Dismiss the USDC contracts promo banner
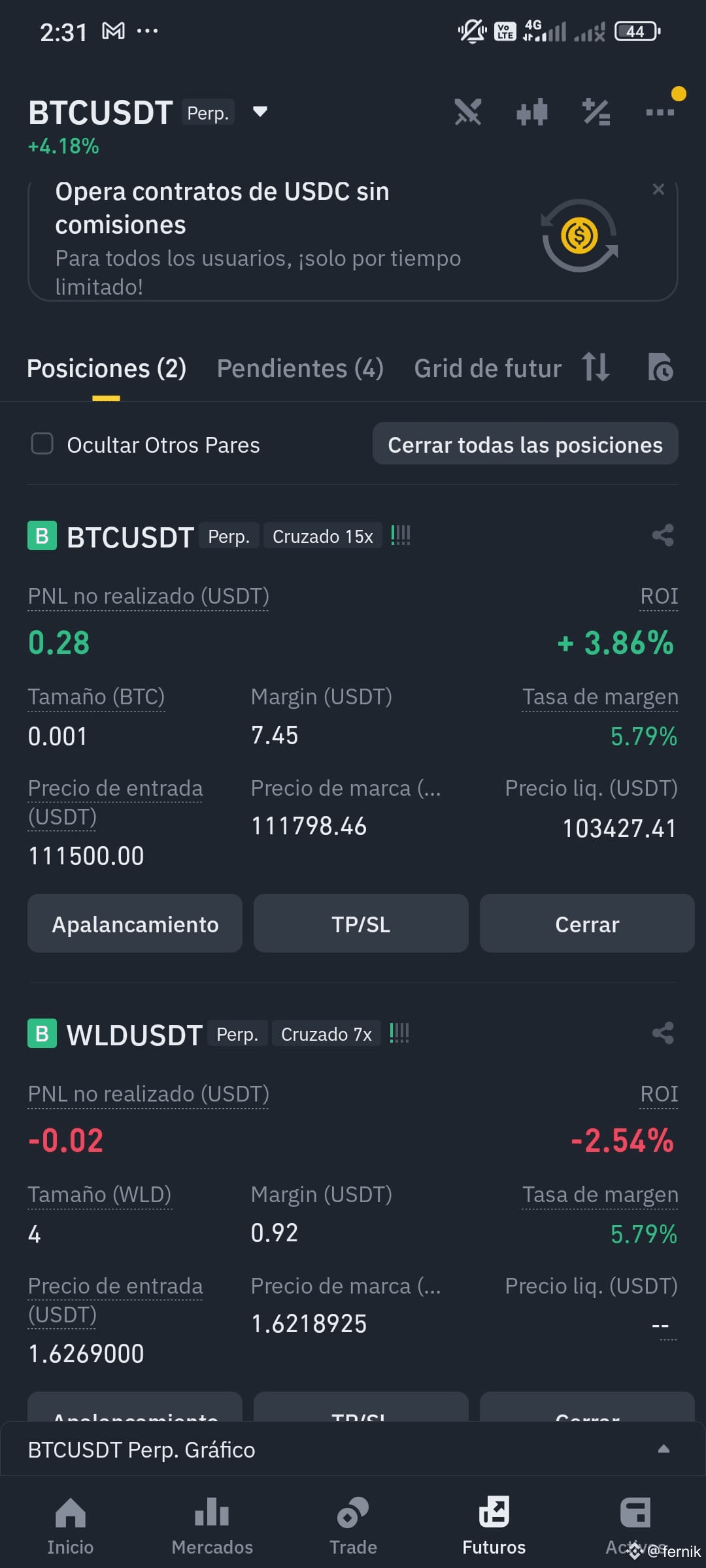 (x=658, y=189)
